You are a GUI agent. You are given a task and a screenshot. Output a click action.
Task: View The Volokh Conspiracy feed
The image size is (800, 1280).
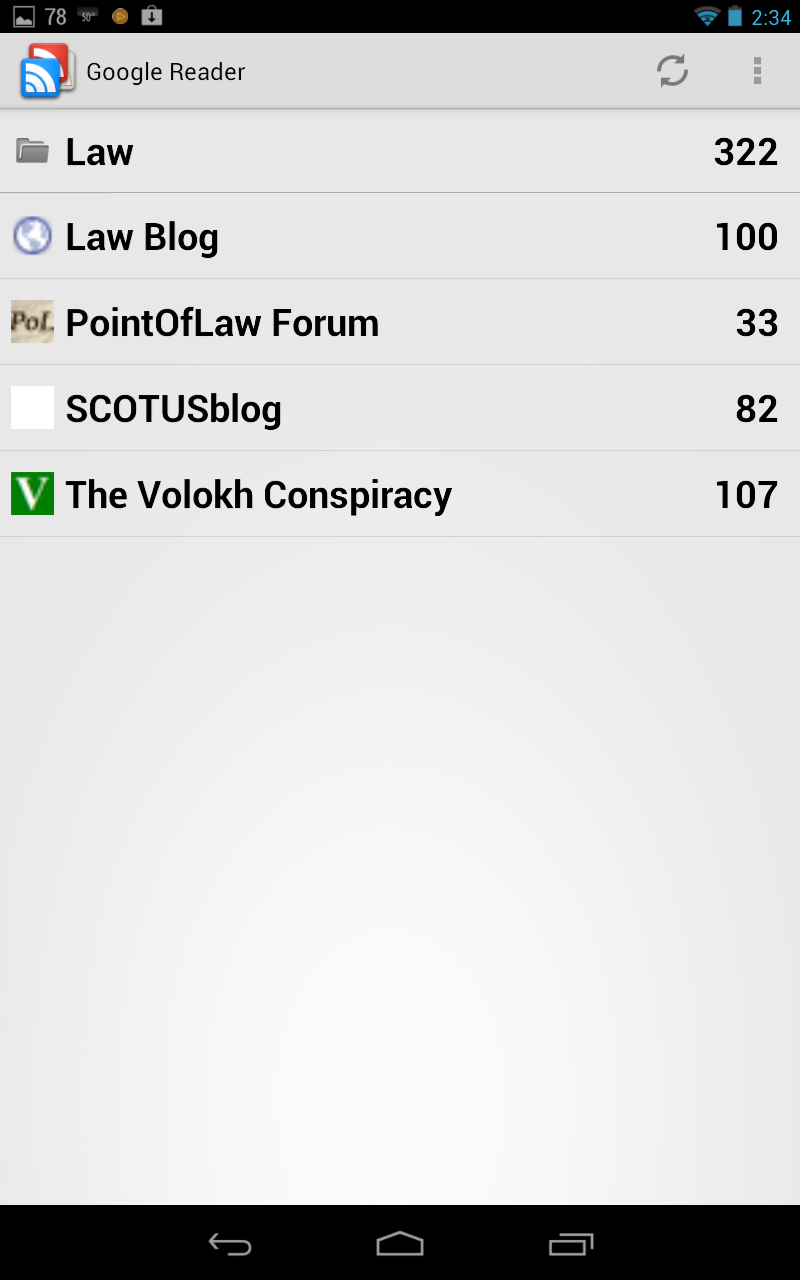pyautogui.click(x=400, y=495)
